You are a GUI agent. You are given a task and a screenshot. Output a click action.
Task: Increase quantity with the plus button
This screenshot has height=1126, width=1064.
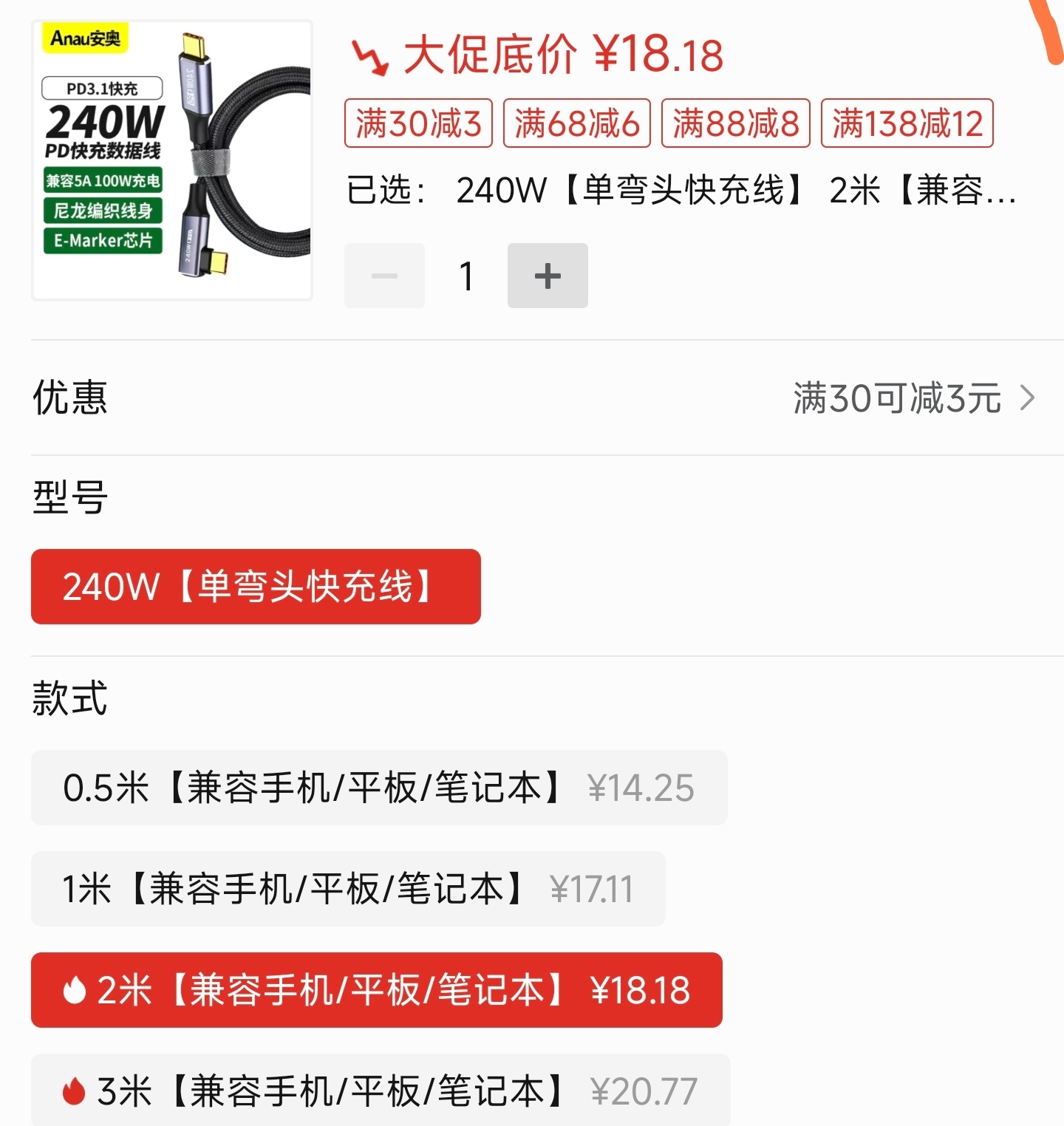(548, 276)
